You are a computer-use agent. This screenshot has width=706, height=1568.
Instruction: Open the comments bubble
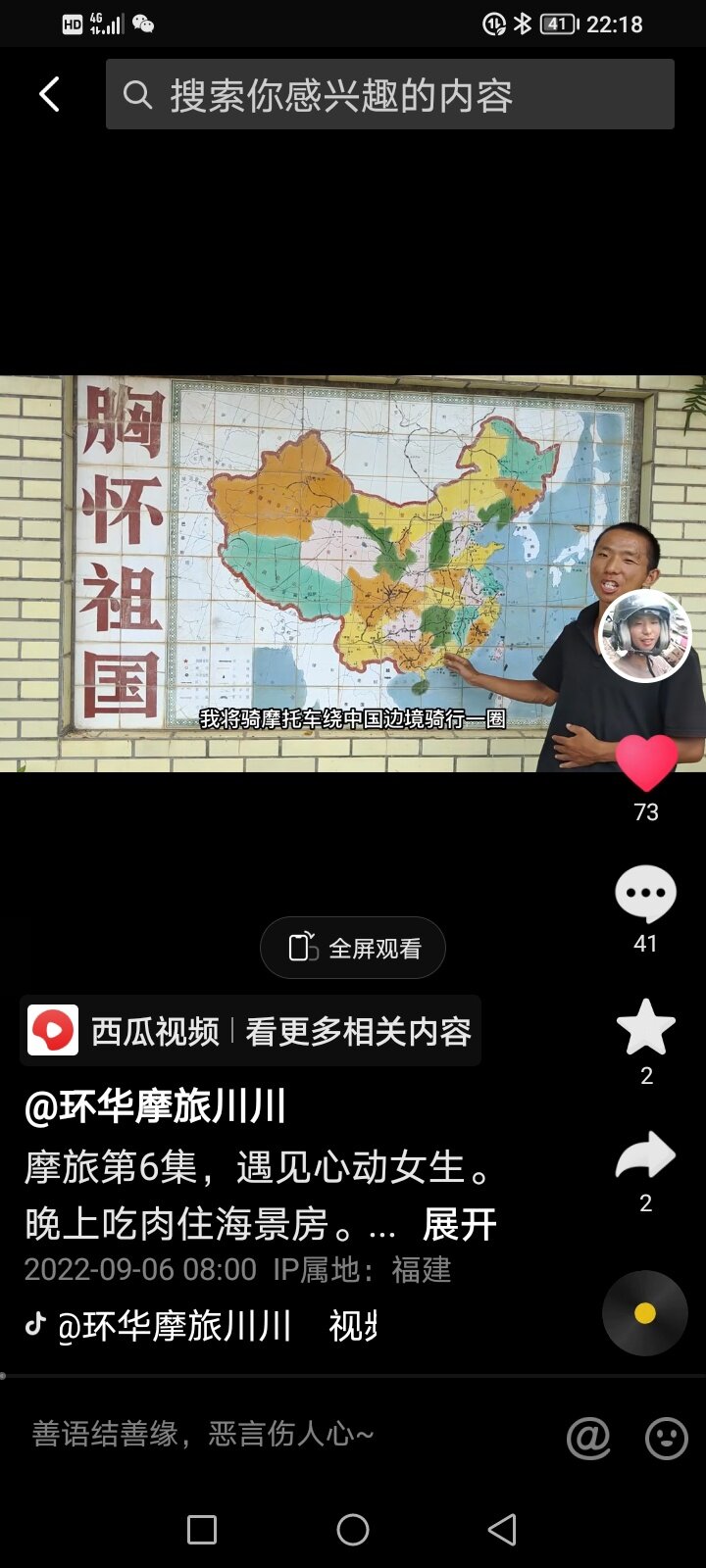[645, 894]
